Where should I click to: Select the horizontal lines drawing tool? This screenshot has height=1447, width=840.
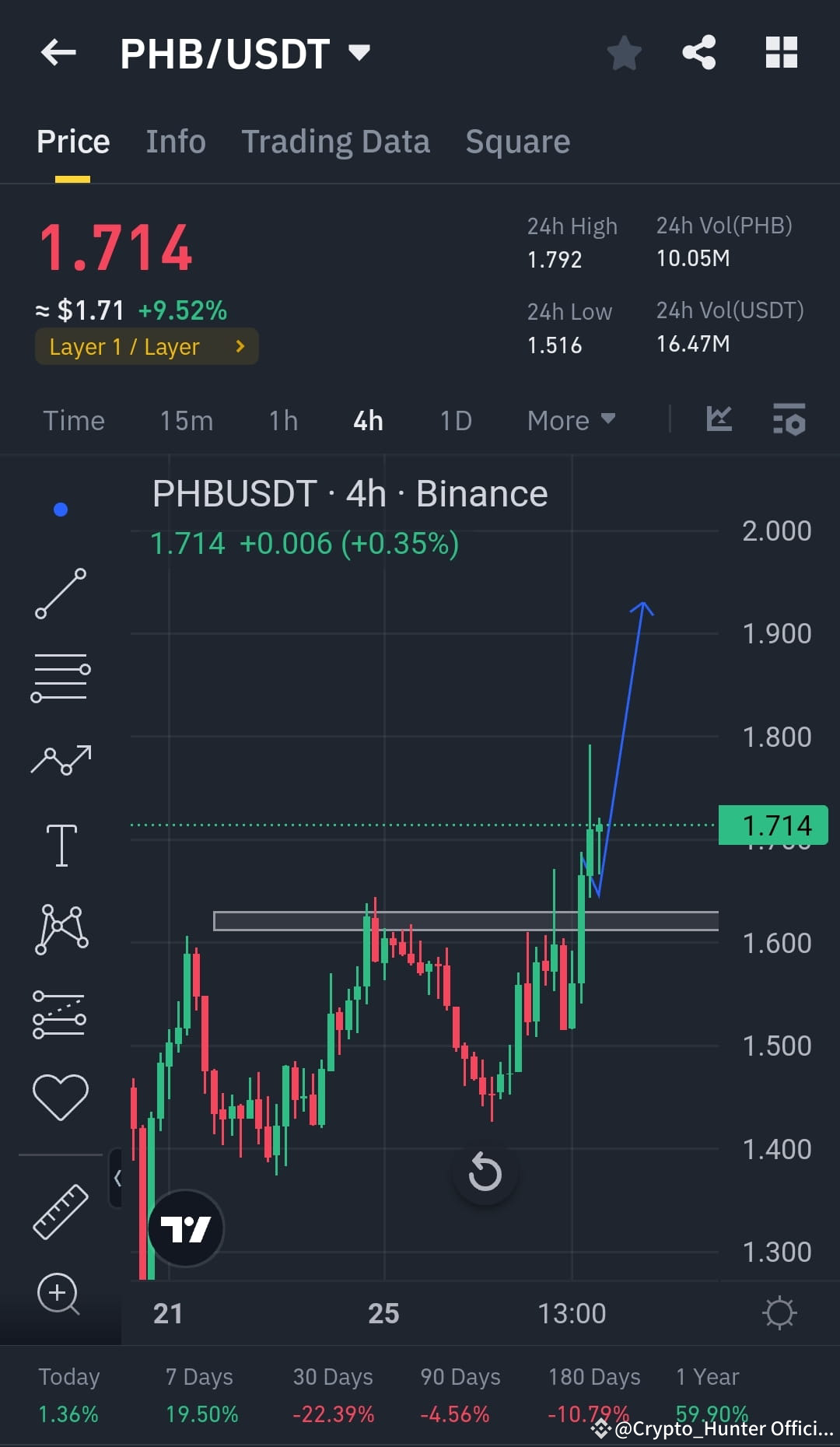[x=61, y=677]
